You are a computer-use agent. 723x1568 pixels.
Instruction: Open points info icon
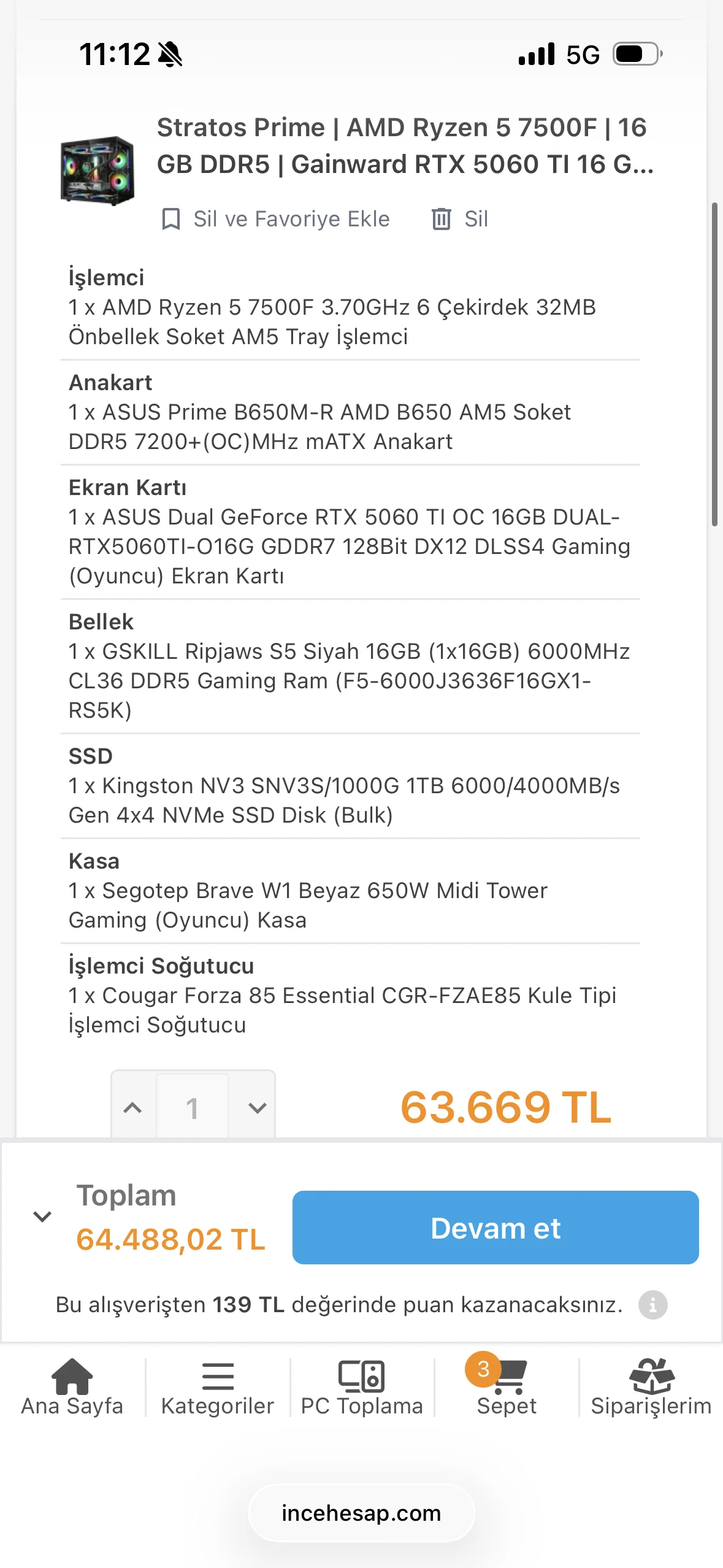pos(652,1304)
